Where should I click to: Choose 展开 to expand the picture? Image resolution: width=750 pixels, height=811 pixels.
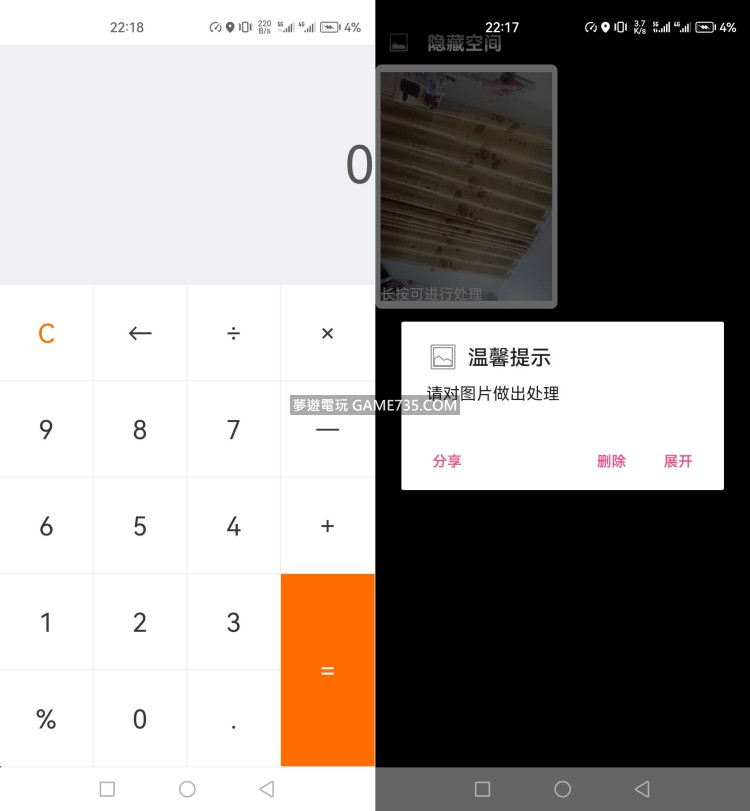tap(678, 461)
